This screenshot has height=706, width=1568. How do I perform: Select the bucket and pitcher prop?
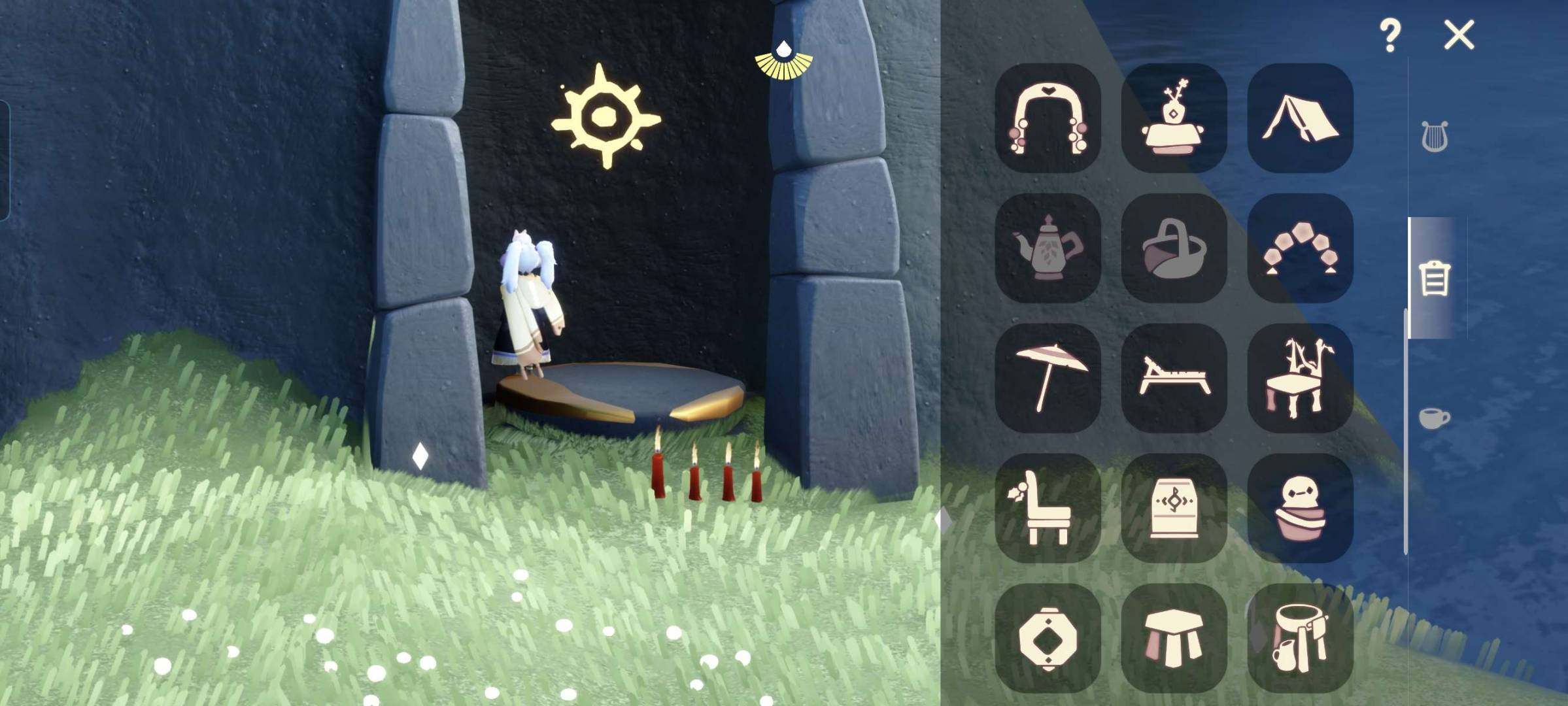click(x=1300, y=637)
